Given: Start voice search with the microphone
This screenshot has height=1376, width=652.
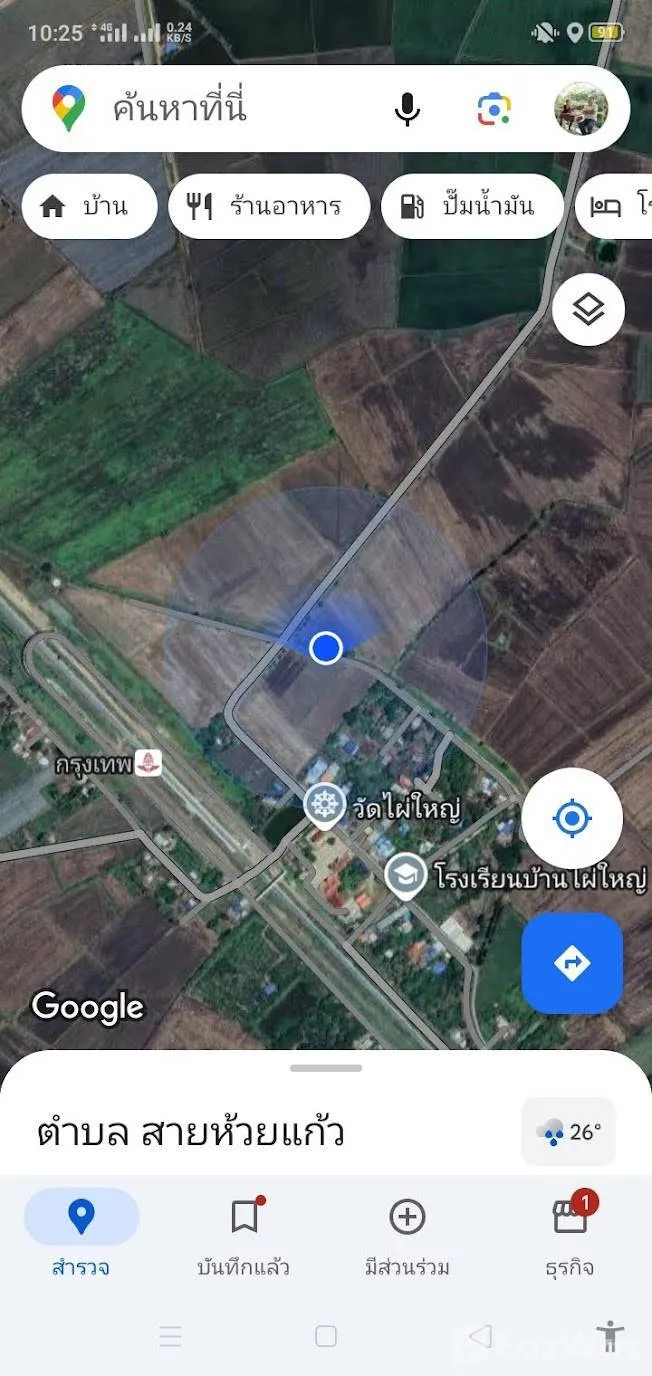Looking at the screenshot, I should point(407,108).
